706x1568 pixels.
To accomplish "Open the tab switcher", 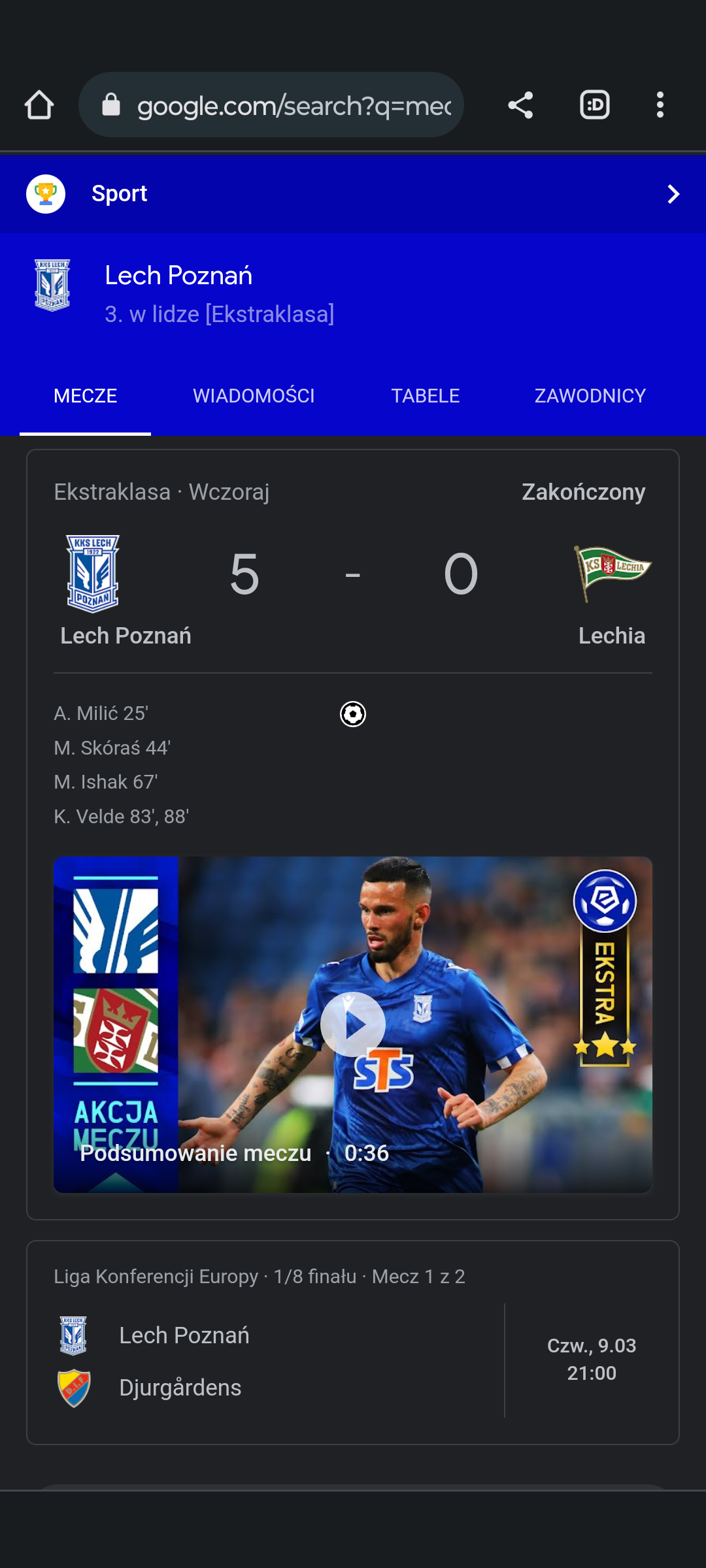I will click(x=594, y=105).
